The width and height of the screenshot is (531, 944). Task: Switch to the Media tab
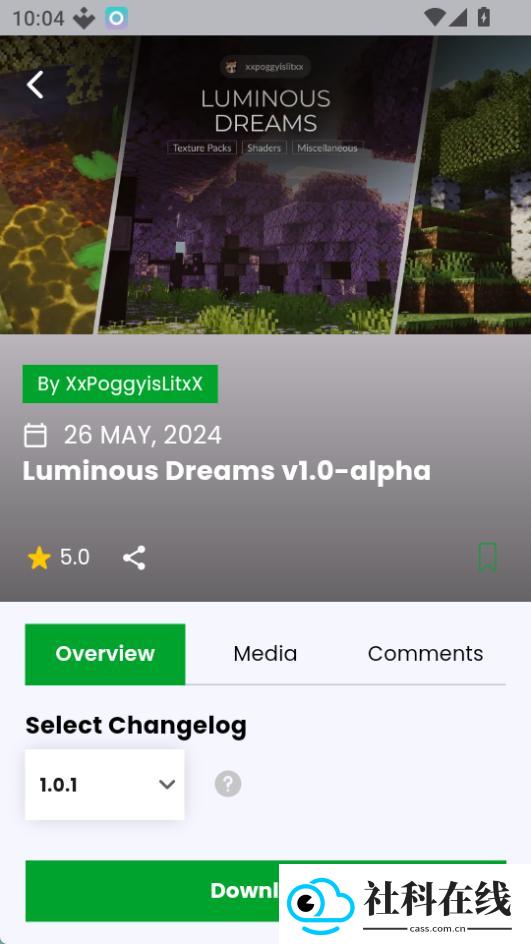tap(265, 654)
